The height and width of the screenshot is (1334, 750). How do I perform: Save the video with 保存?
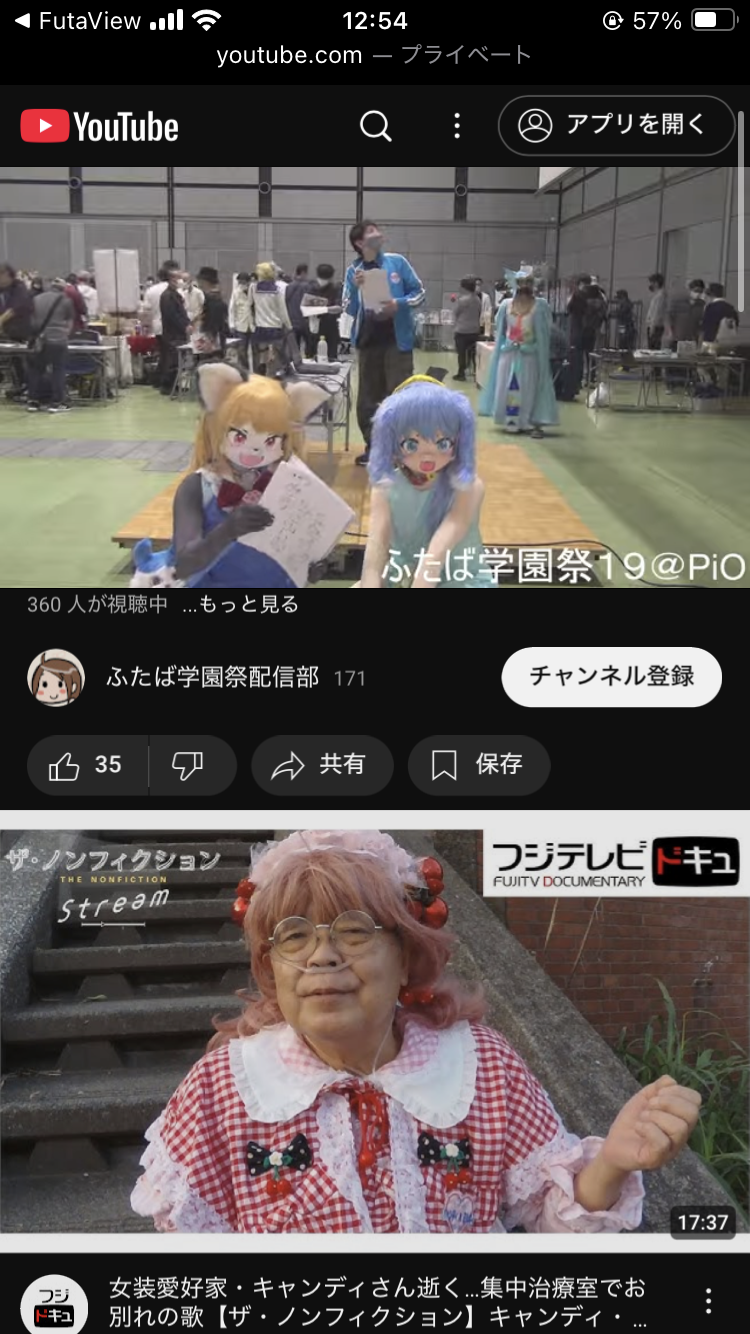click(x=479, y=765)
